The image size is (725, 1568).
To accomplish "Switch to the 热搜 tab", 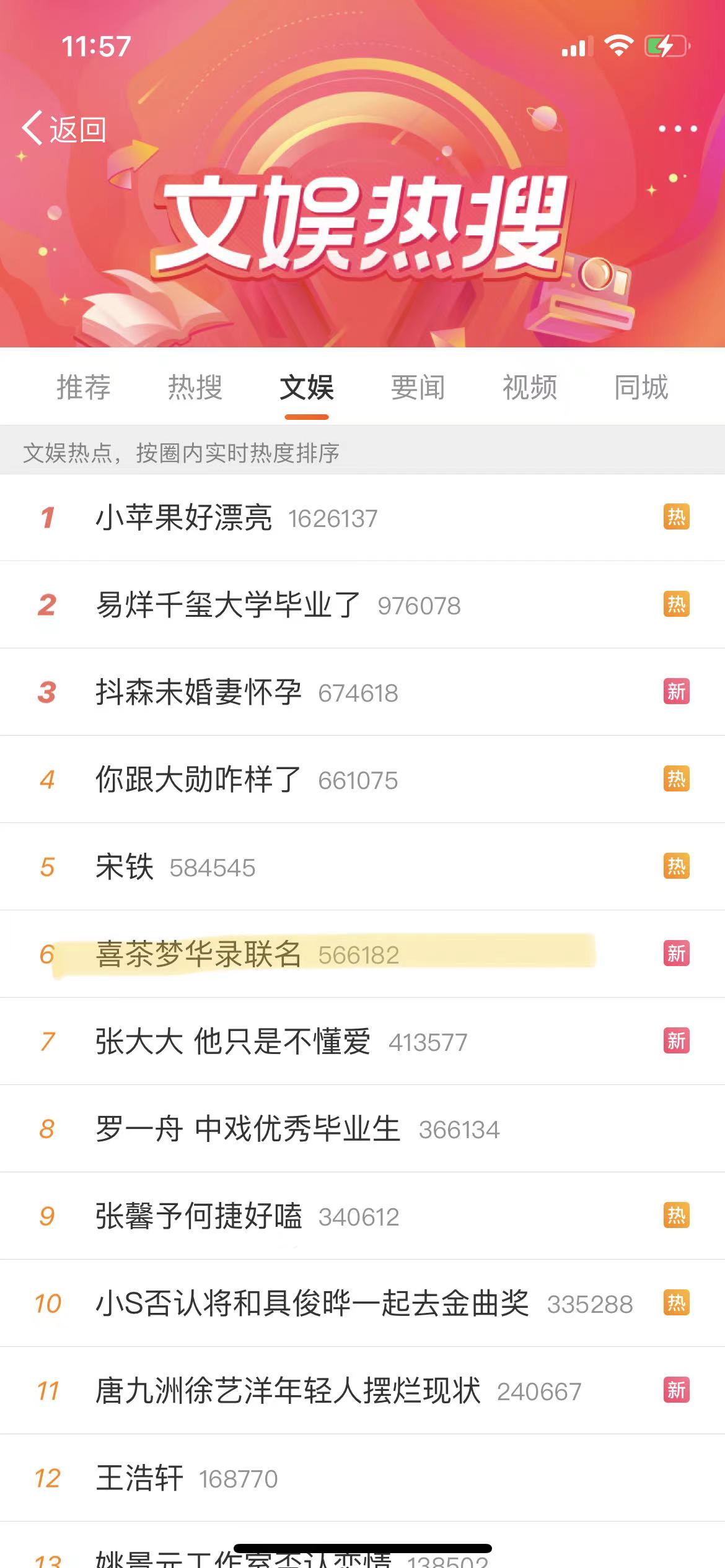I will coord(195,388).
